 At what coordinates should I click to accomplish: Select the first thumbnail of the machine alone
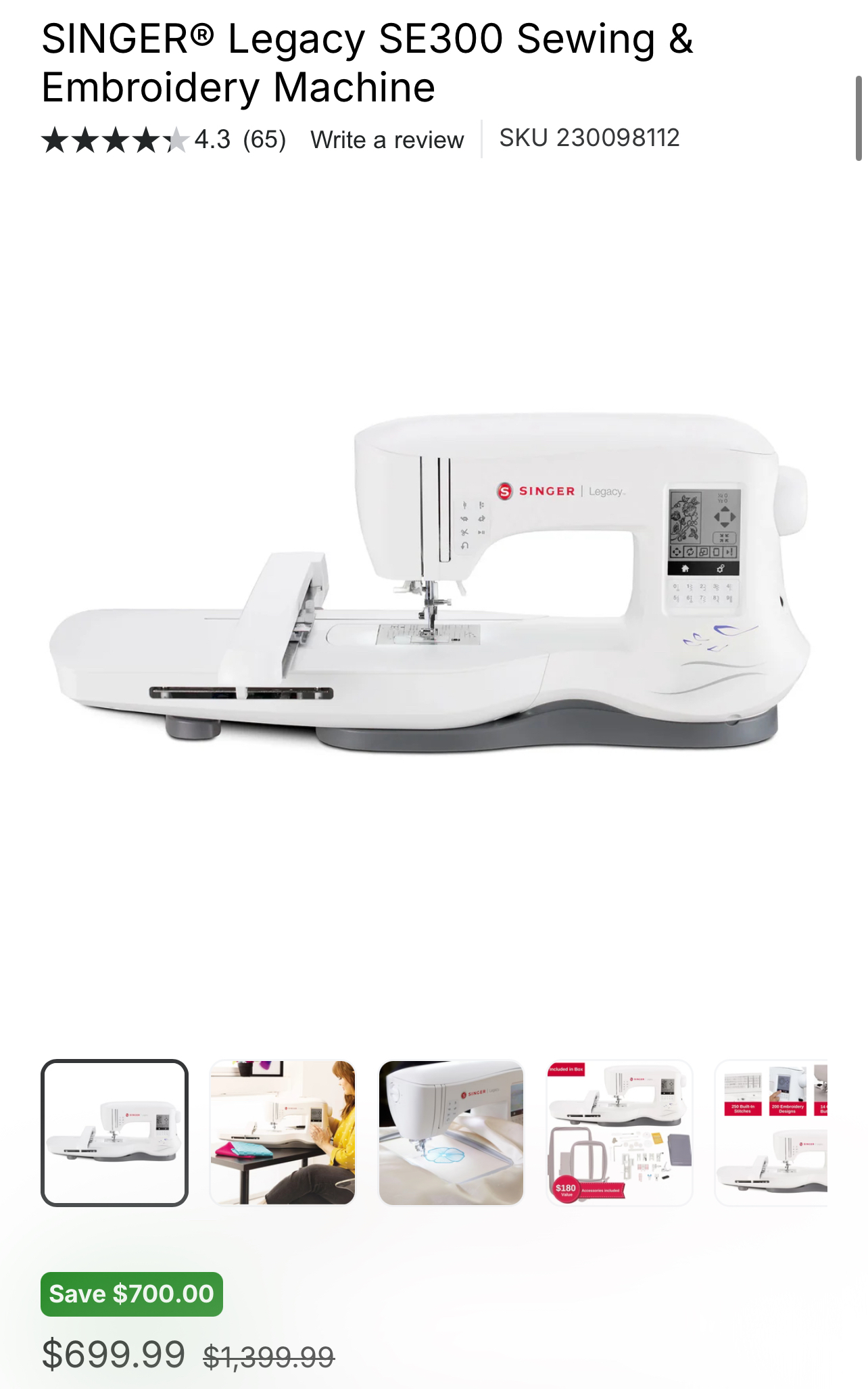(x=114, y=1133)
